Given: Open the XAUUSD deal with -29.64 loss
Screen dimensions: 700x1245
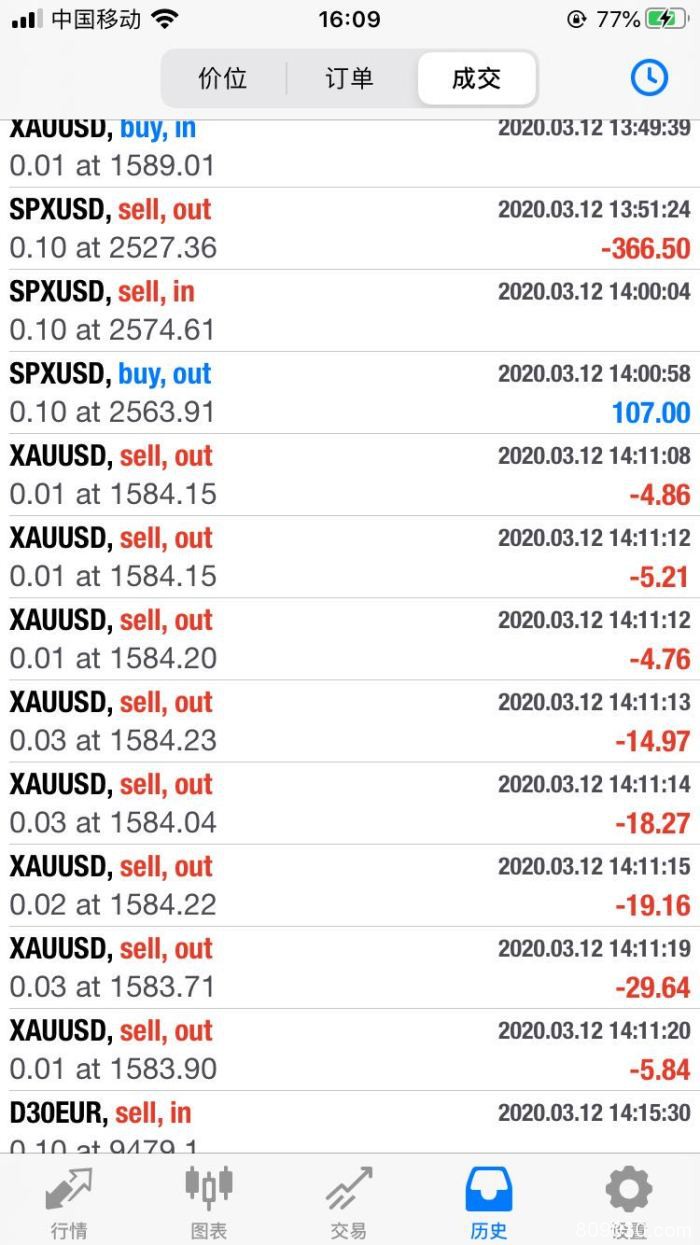Looking at the screenshot, I should (350, 967).
